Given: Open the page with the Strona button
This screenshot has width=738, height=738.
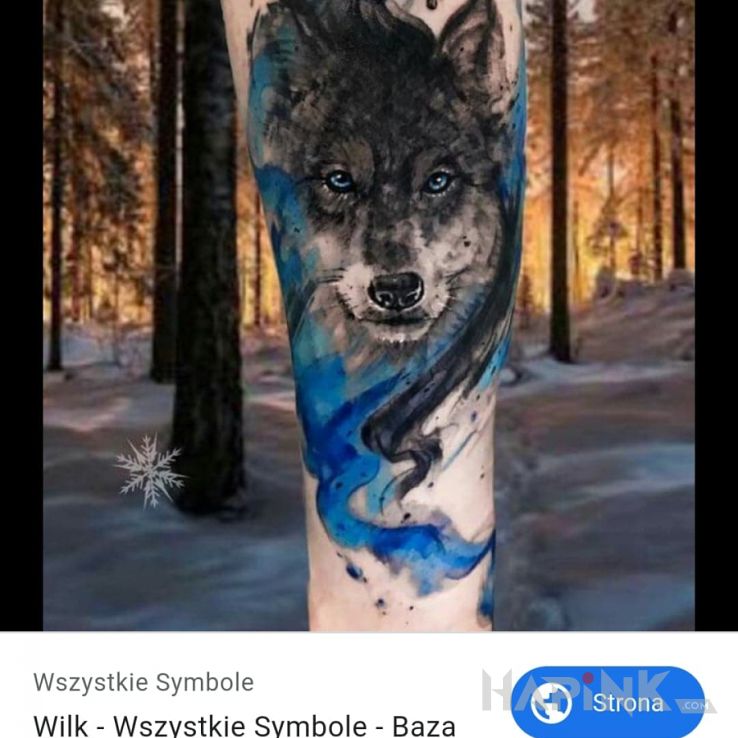Looking at the screenshot, I should click(x=607, y=703).
